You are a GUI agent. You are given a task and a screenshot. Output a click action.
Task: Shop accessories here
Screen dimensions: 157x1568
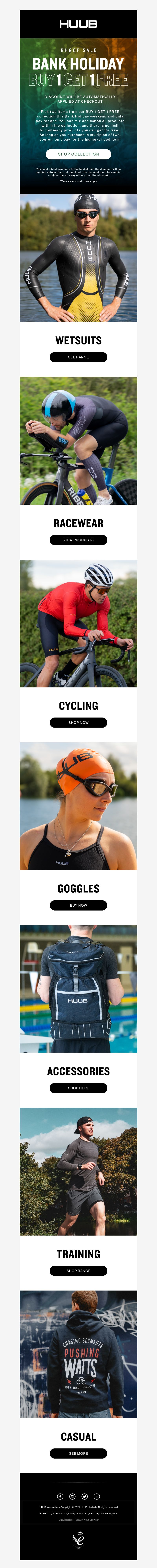(x=78, y=1088)
